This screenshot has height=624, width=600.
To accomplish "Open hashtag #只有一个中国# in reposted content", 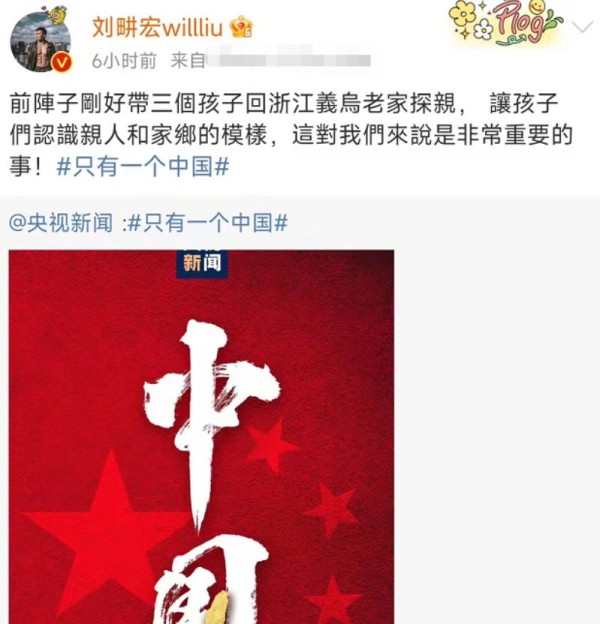I will point(208,224).
